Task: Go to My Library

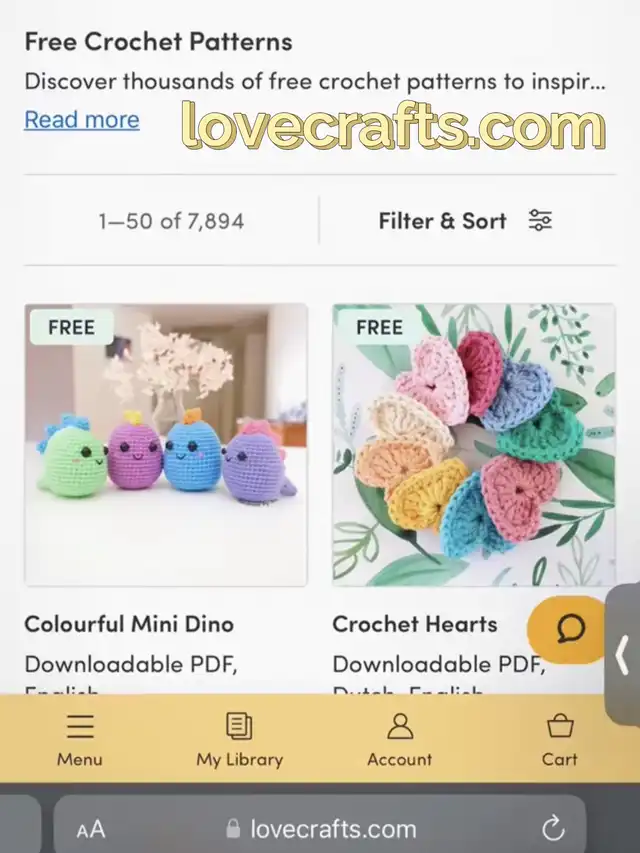Action: point(239,739)
